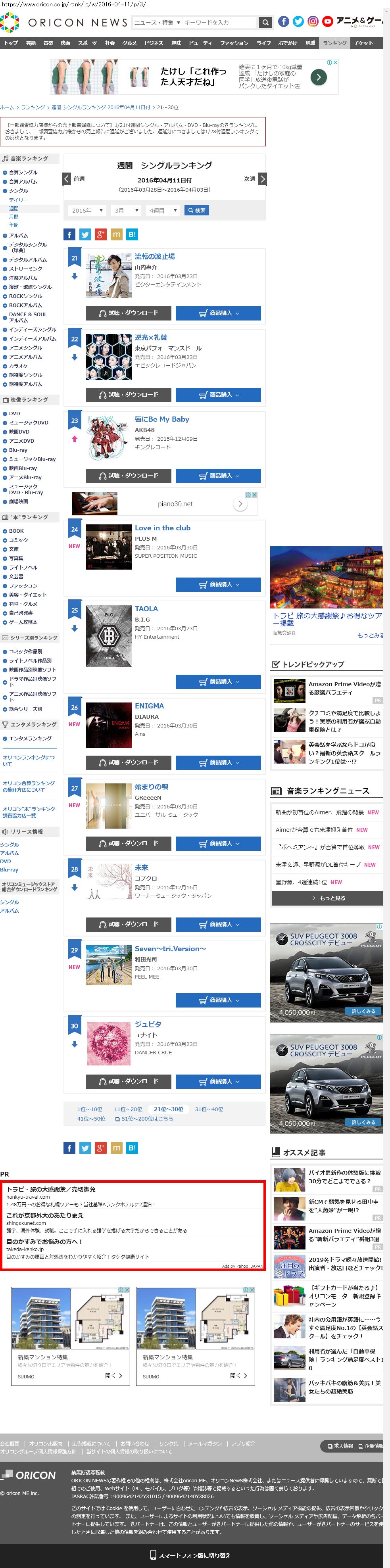Open the 3月 month dropdown
The height and width of the screenshot is (1568, 390).
pos(127,211)
